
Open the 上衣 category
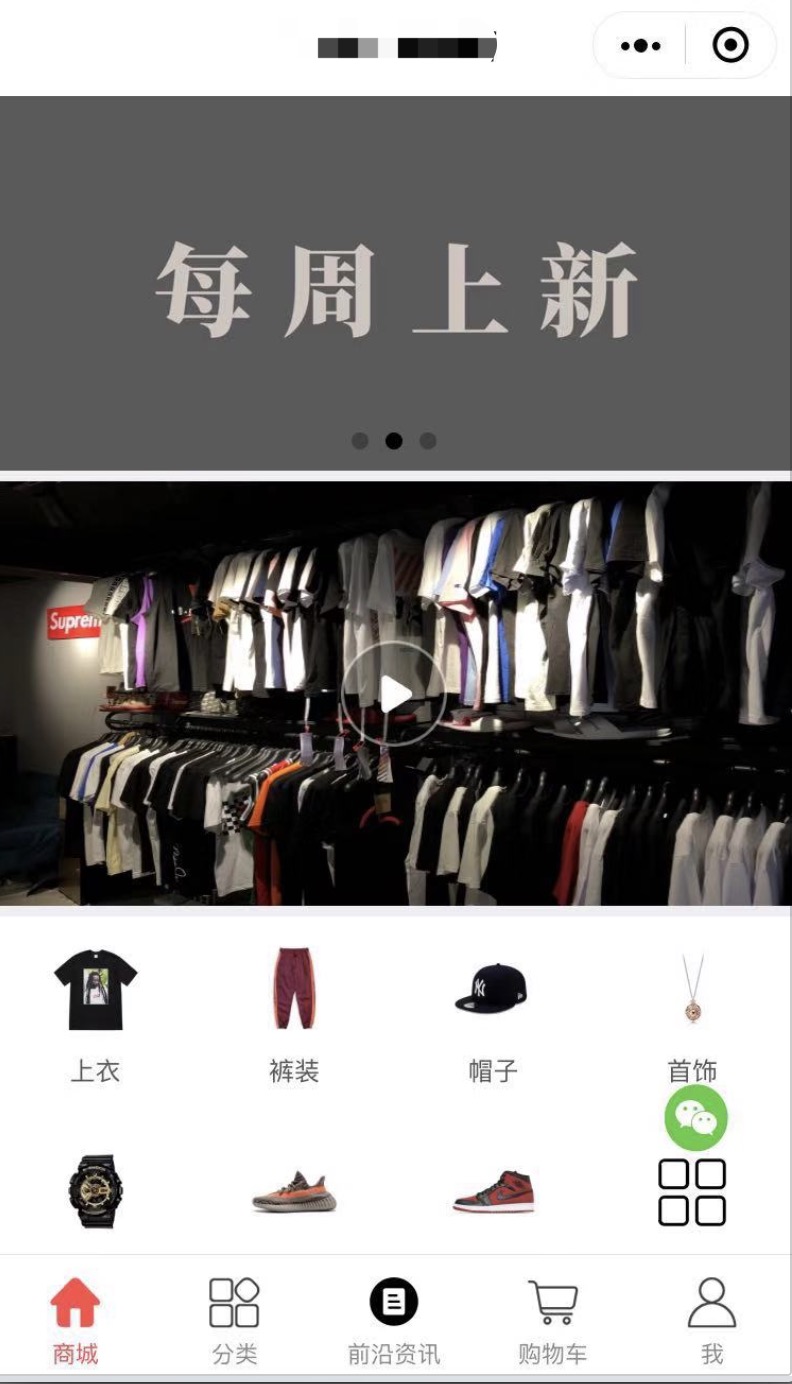96,1014
